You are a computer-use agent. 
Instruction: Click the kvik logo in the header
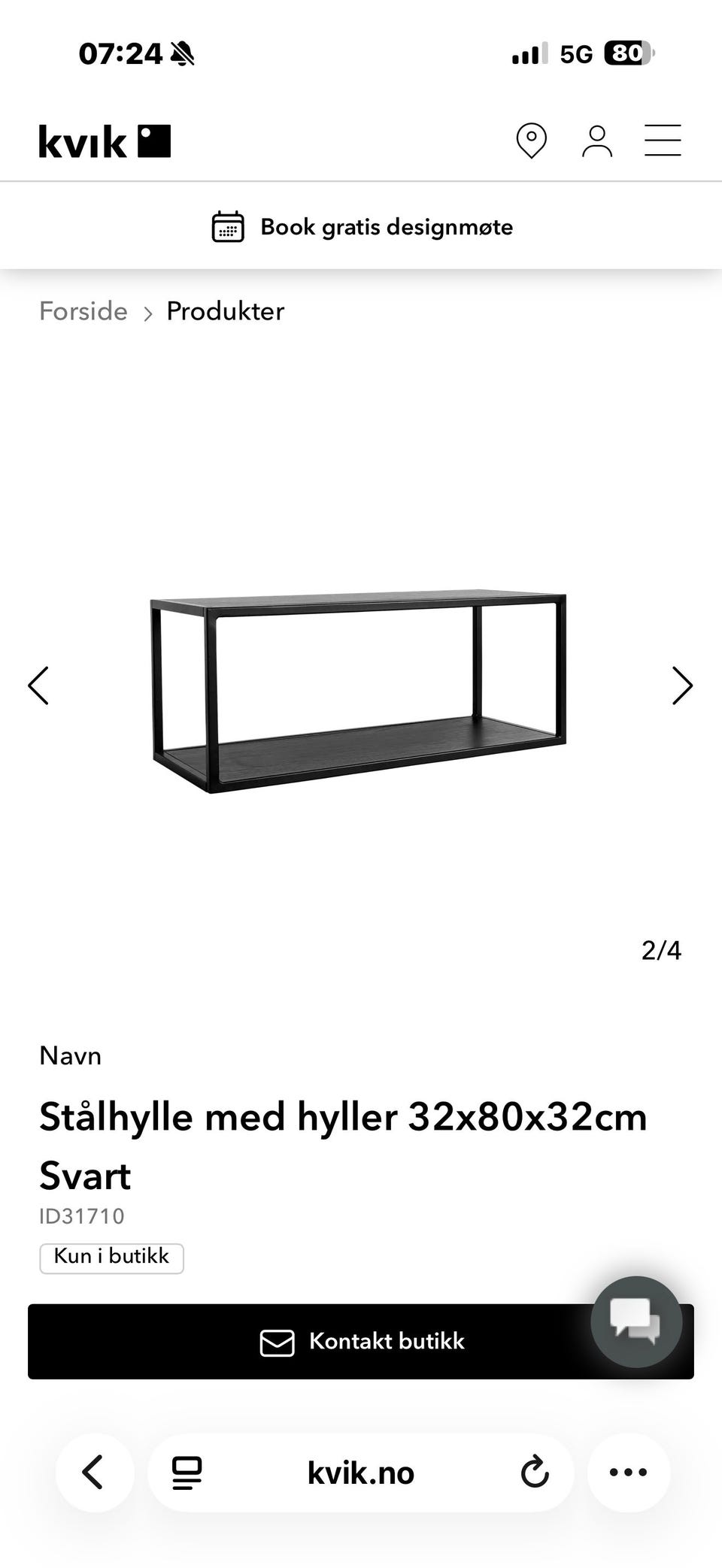click(x=104, y=141)
